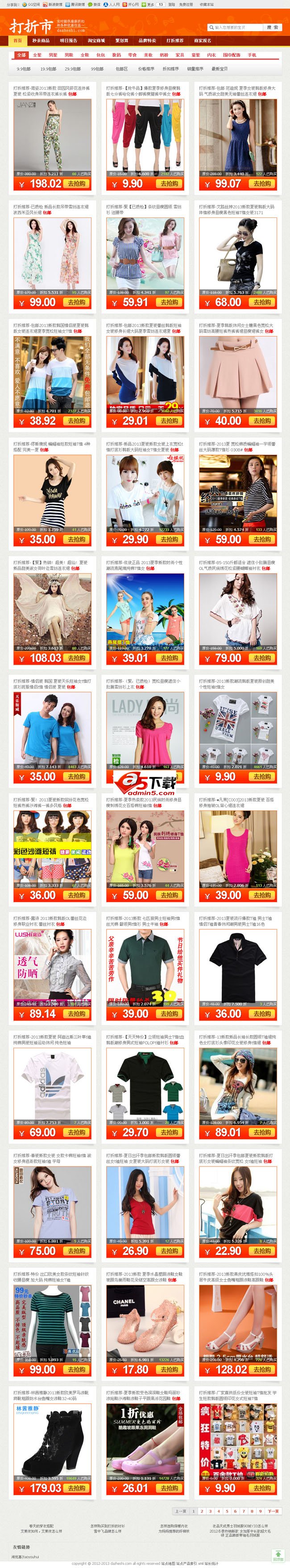
Task: Go to next page 下一页
Action: (x=273, y=1511)
